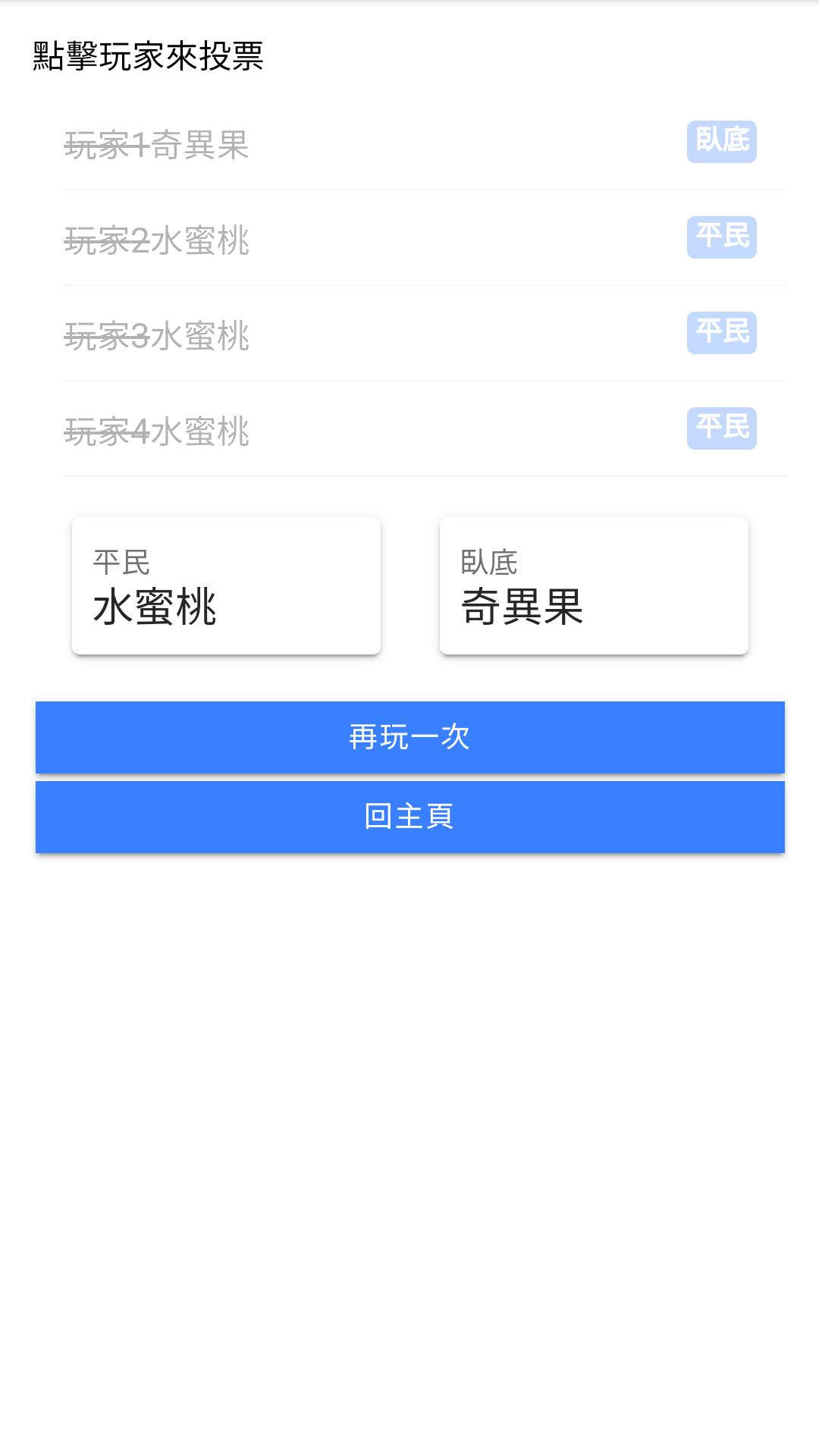Go back via the 回主頁 button
This screenshot has height=1456, width=819.
(409, 817)
